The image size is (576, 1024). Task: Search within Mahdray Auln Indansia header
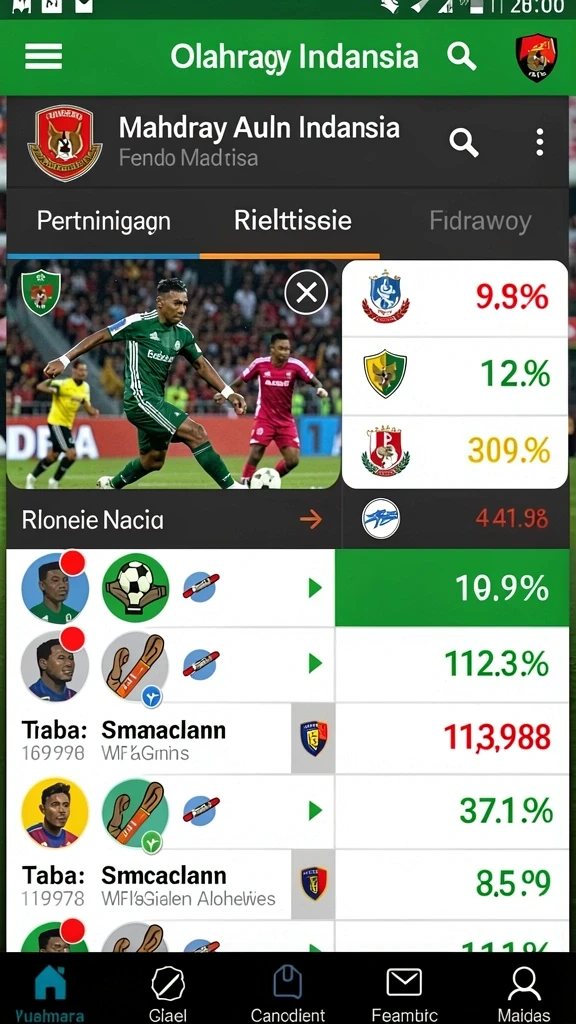(x=464, y=142)
